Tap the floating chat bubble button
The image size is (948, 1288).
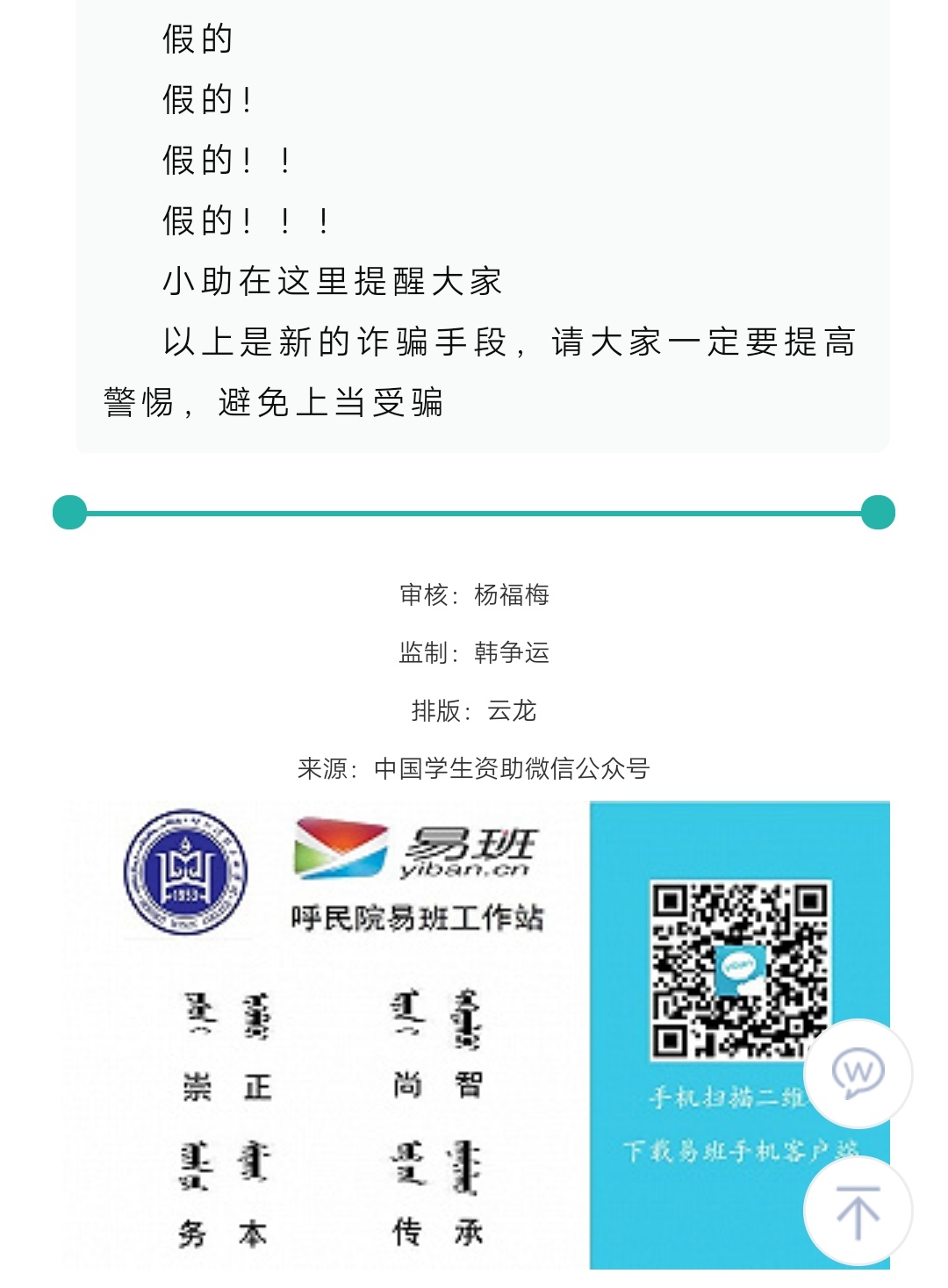coord(858,1073)
